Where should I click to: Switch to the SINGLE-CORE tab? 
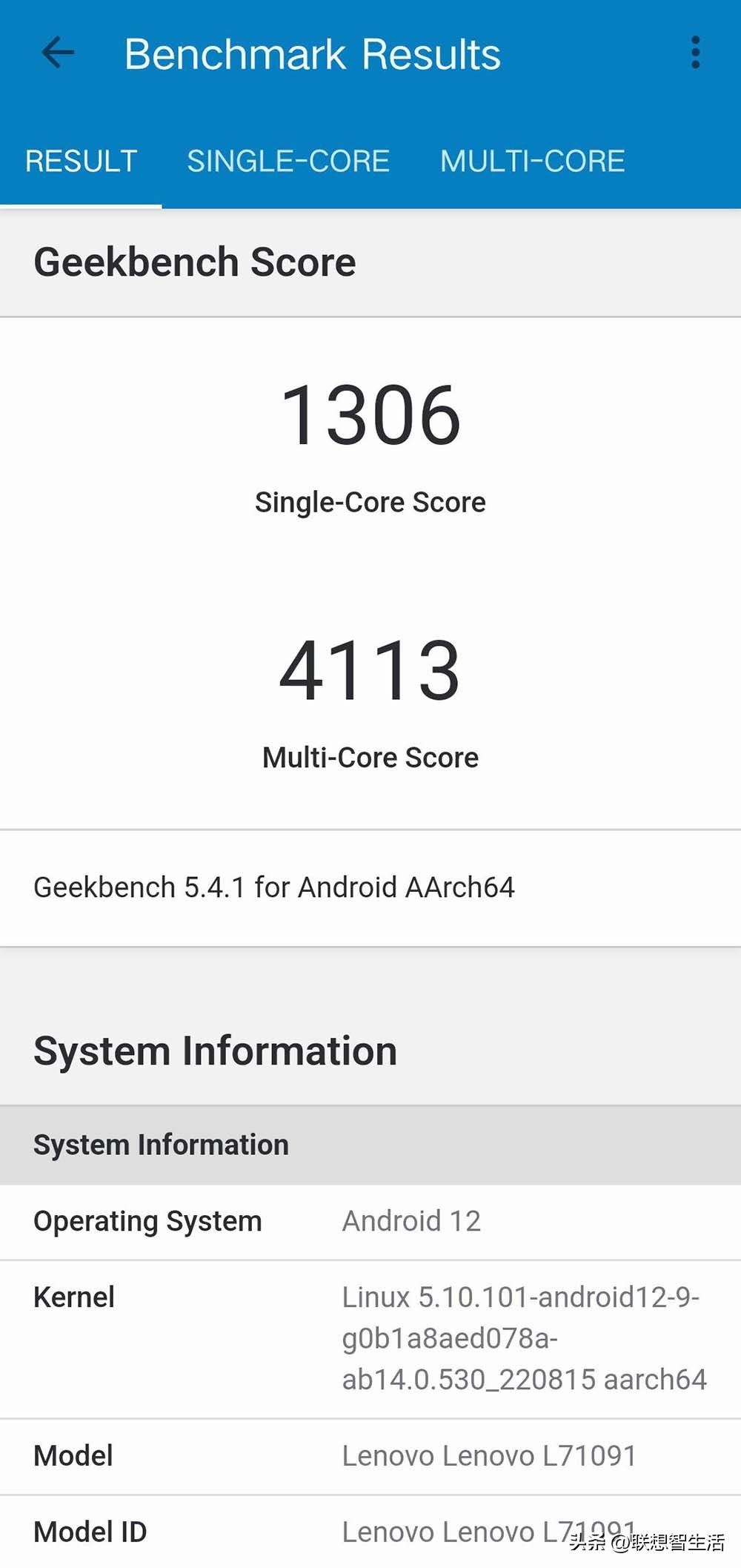point(288,161)
